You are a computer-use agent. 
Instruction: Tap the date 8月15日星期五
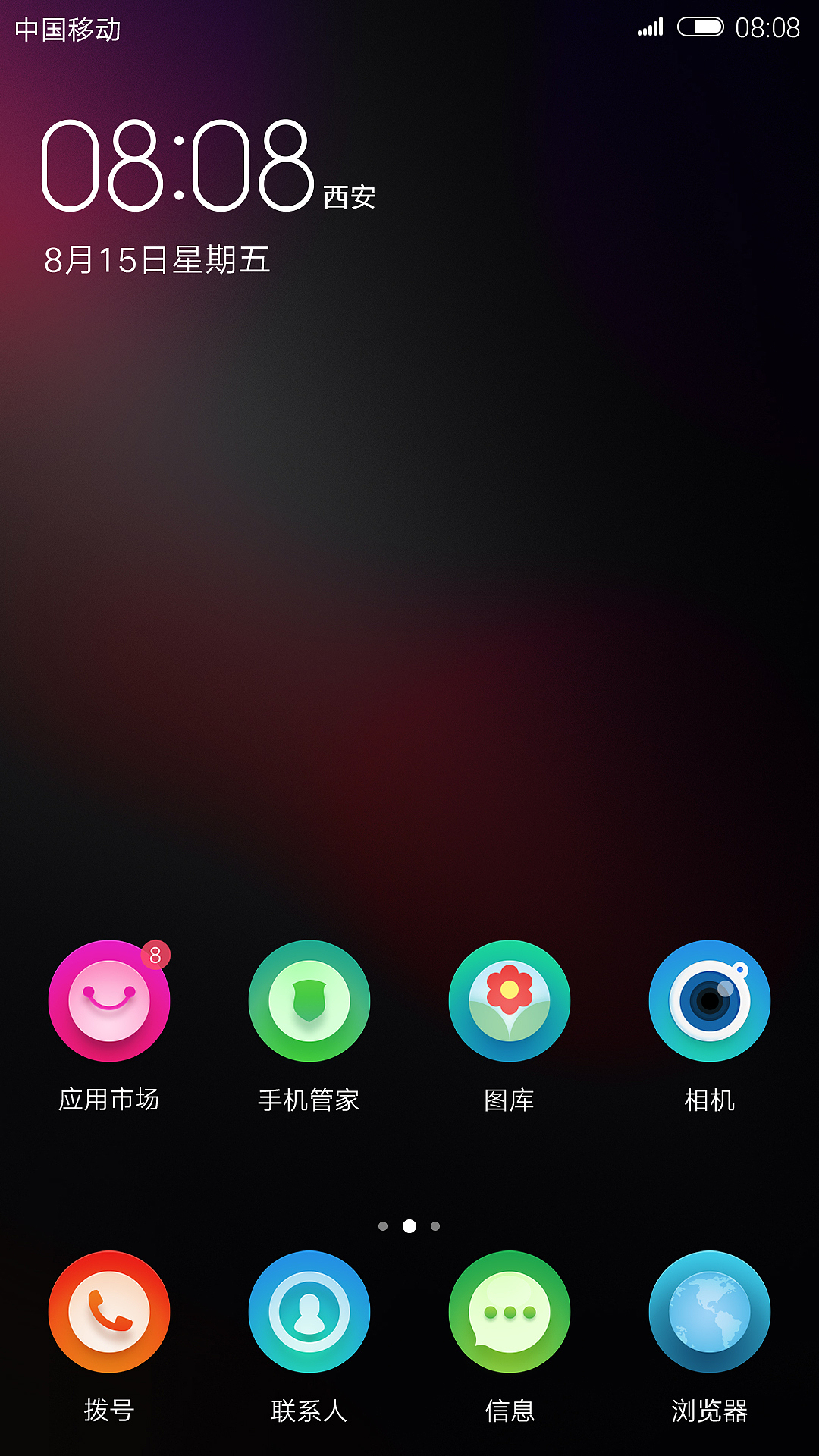coord(155,258)
